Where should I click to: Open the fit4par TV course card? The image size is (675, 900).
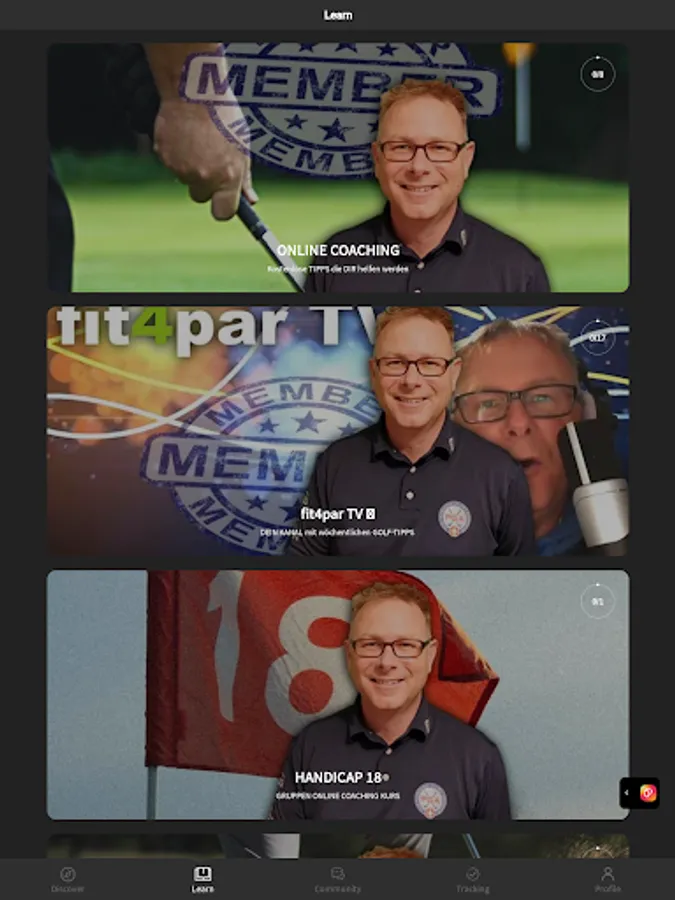click(338, 430)
